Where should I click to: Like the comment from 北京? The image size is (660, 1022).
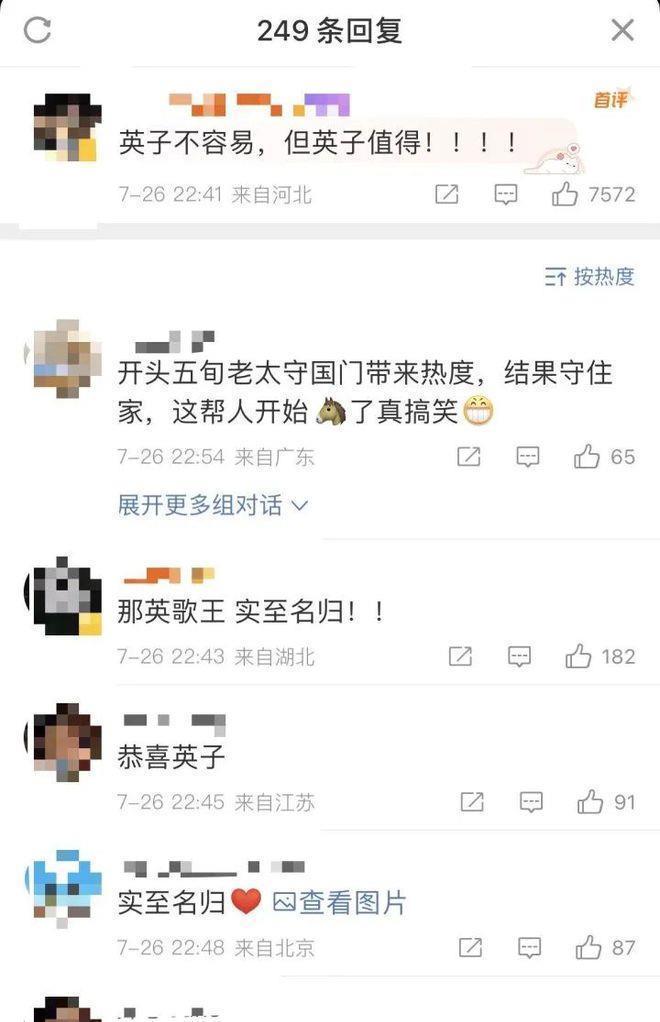click(588, 947)
